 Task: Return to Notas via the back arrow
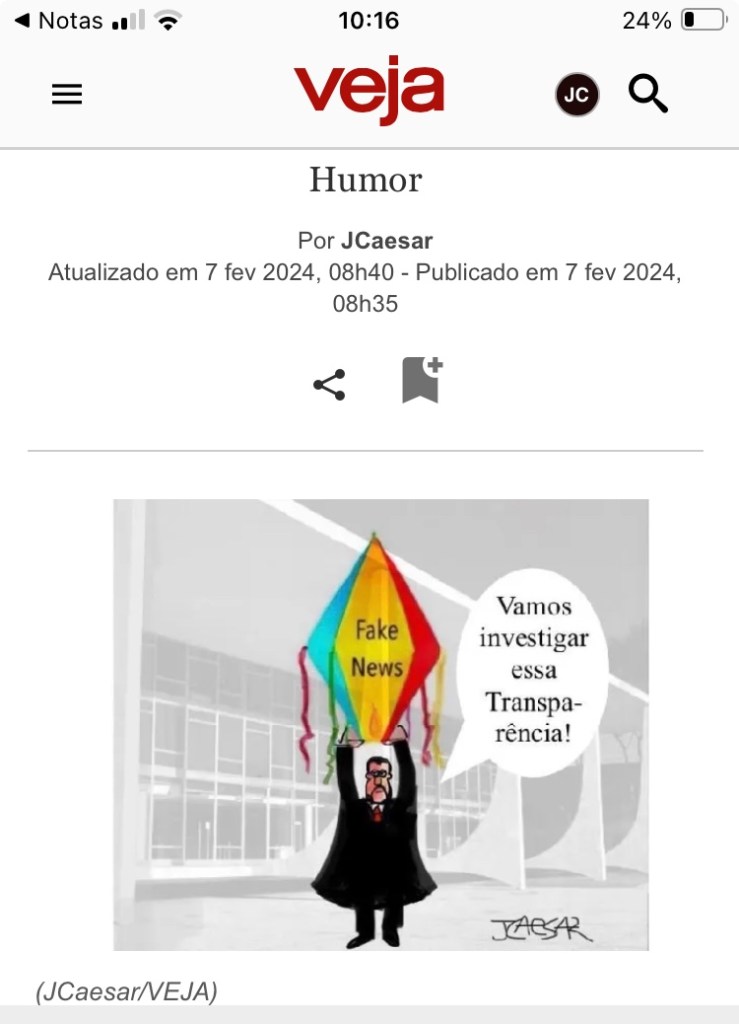(58, 20)
